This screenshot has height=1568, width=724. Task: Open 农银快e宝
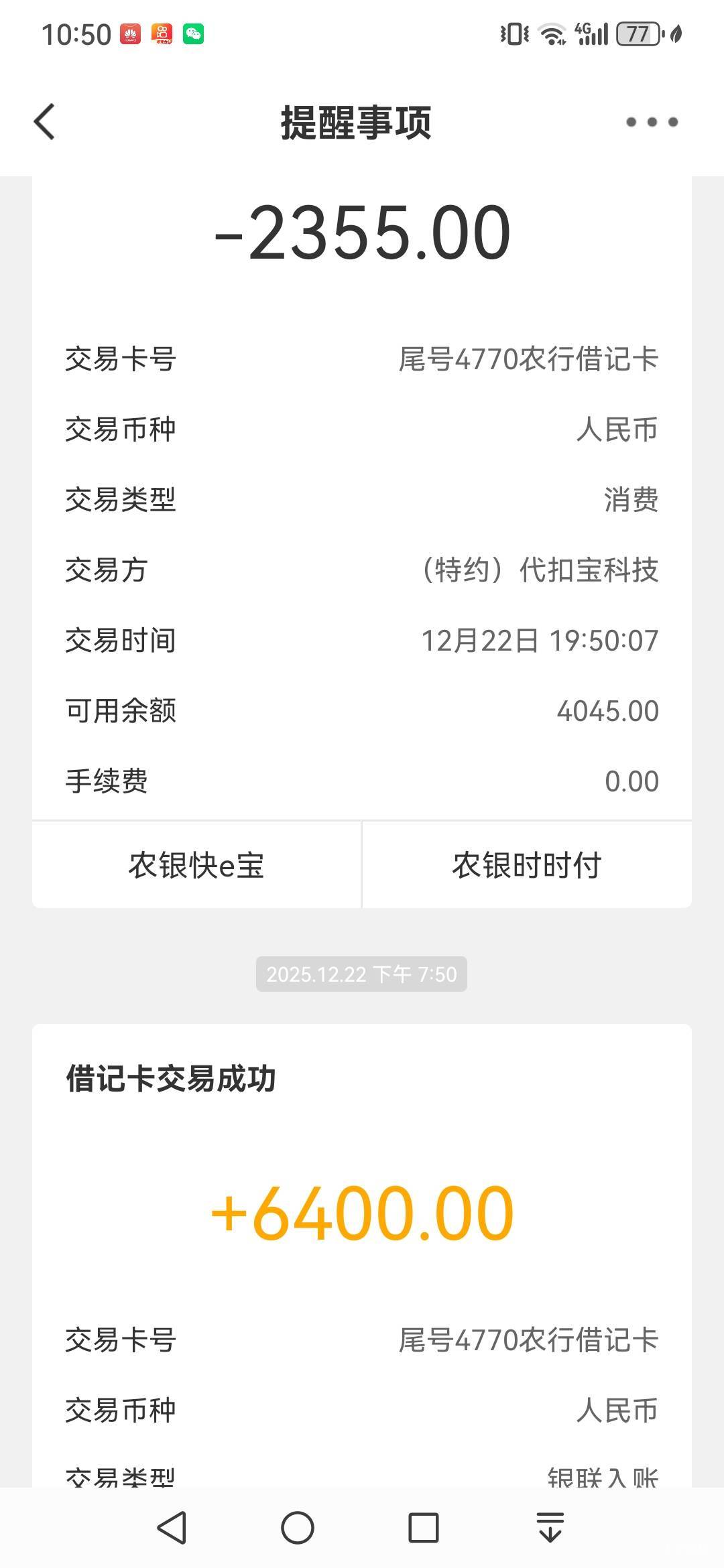[196, 865]
